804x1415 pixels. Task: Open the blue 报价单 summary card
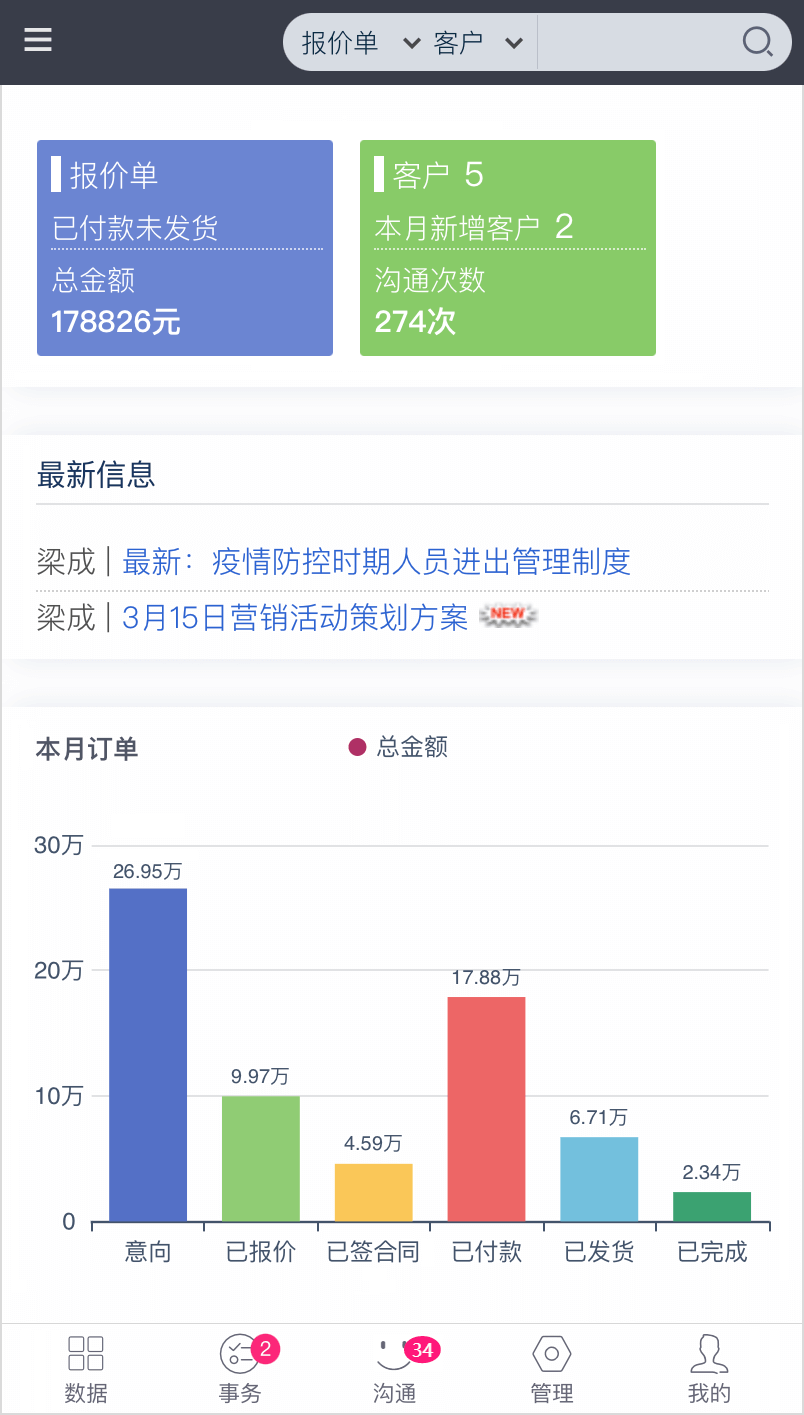coord(185,248)
